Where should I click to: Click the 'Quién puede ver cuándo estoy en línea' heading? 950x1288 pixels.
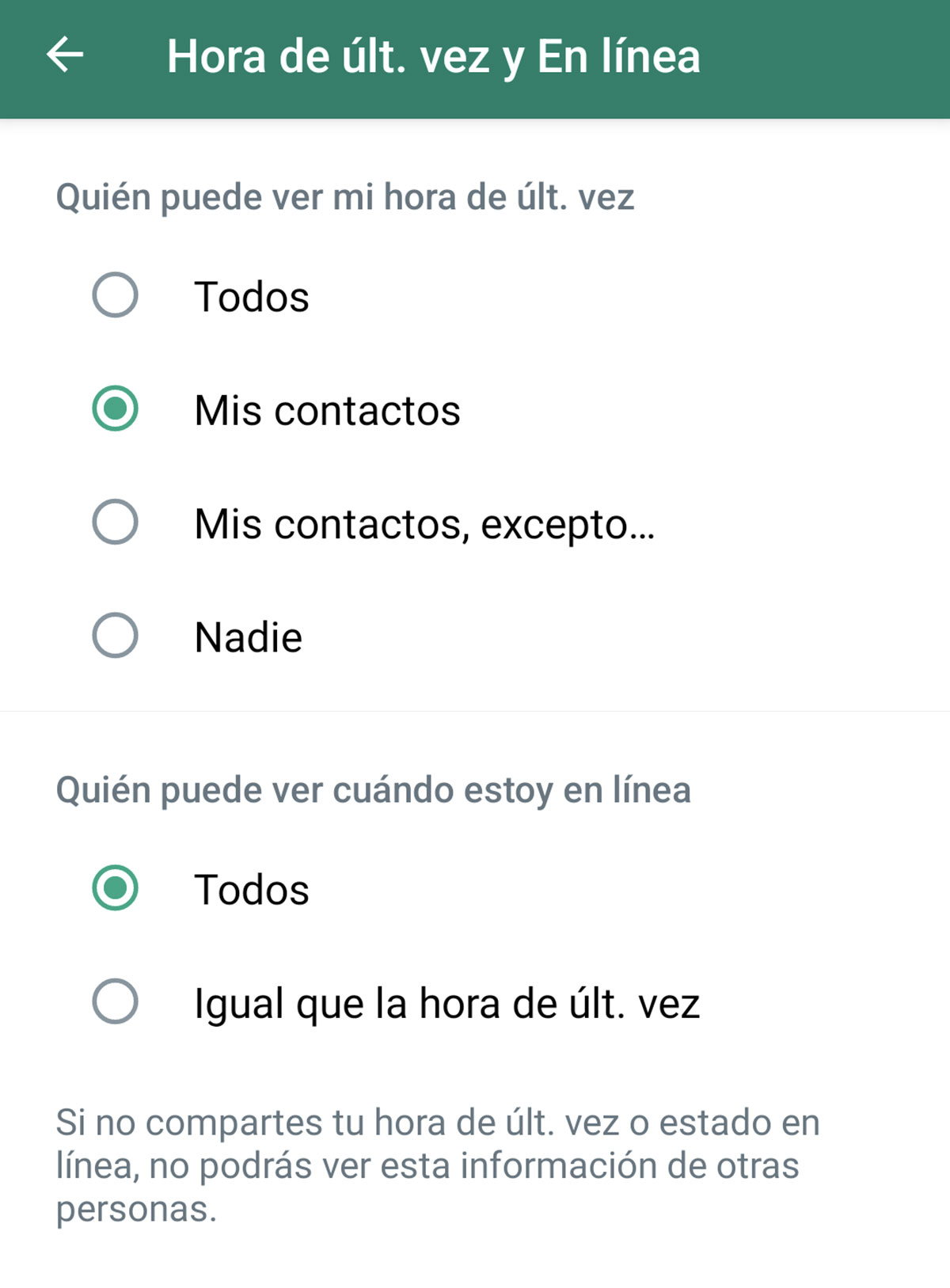pos(372,788)
